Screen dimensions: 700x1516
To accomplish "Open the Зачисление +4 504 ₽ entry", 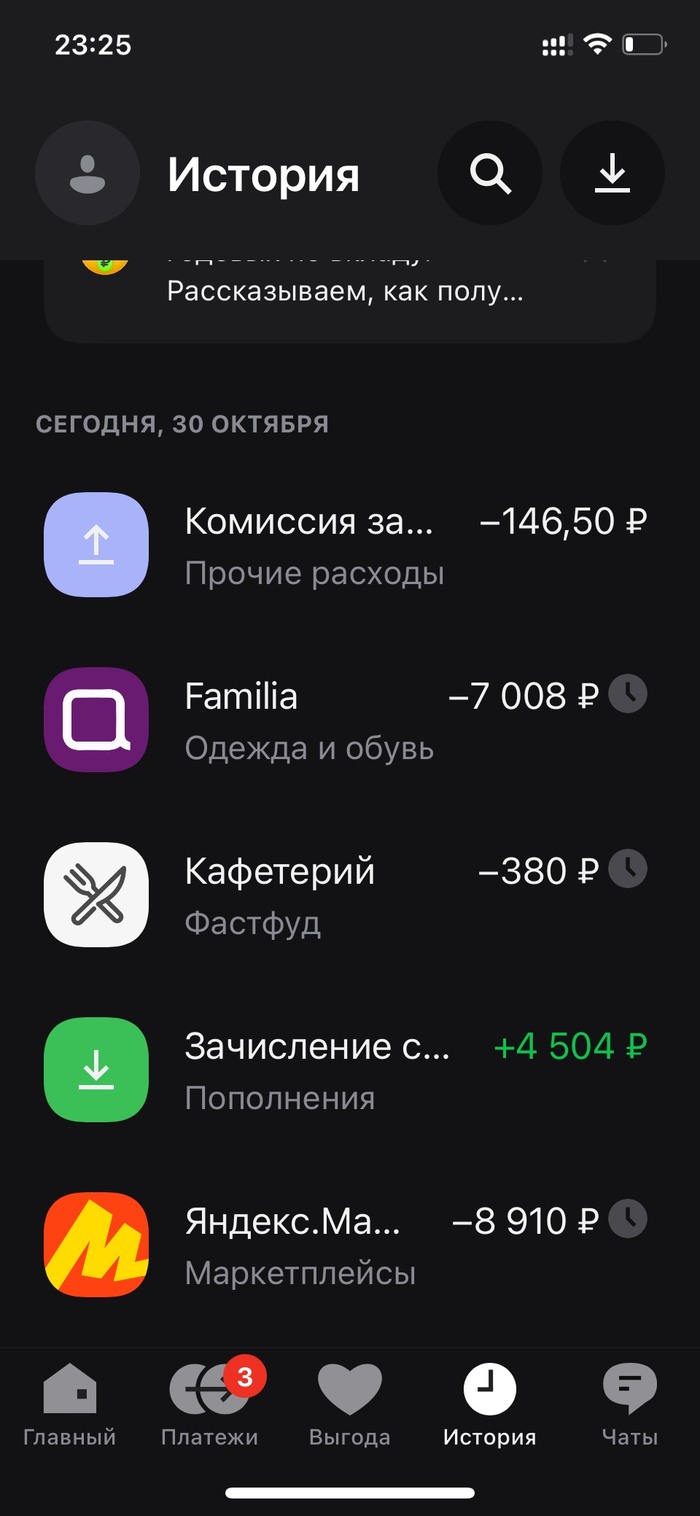I will pyautogui.click(x=346, y=1070).
